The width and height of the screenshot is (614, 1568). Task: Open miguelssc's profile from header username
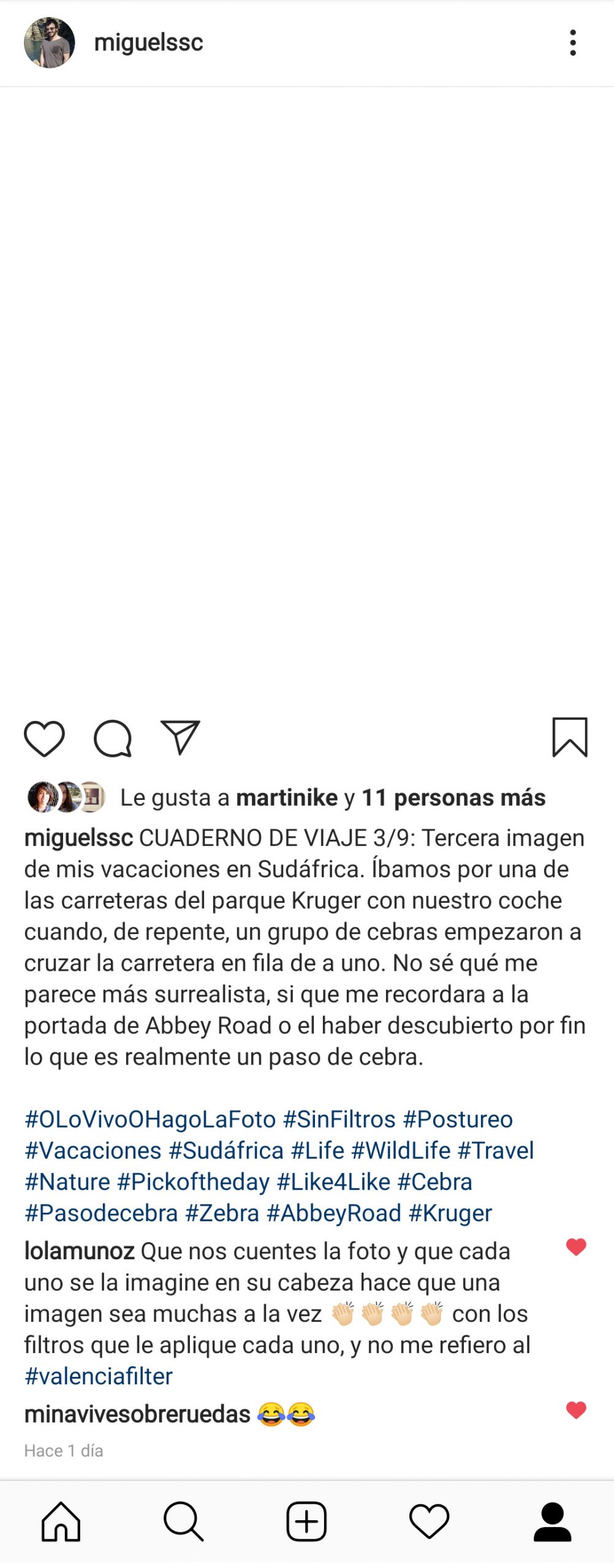[148, 43]
